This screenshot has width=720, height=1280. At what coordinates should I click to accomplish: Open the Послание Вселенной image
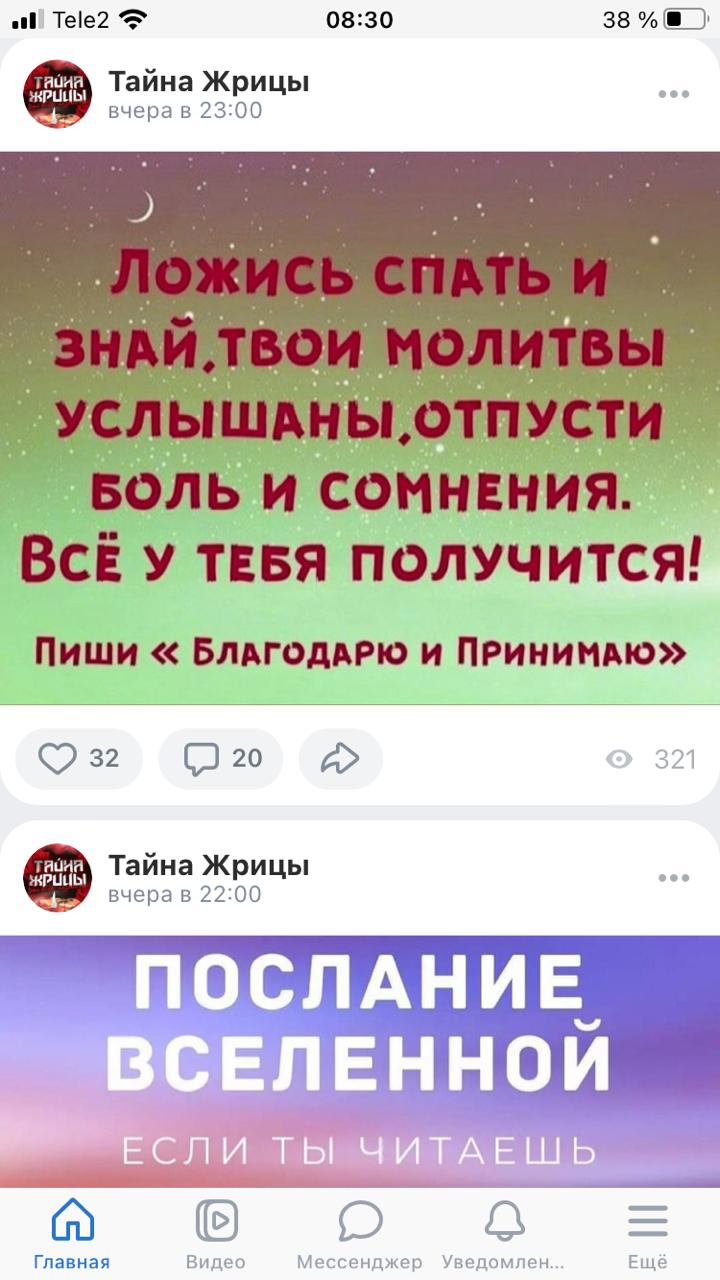point(360,1060)
